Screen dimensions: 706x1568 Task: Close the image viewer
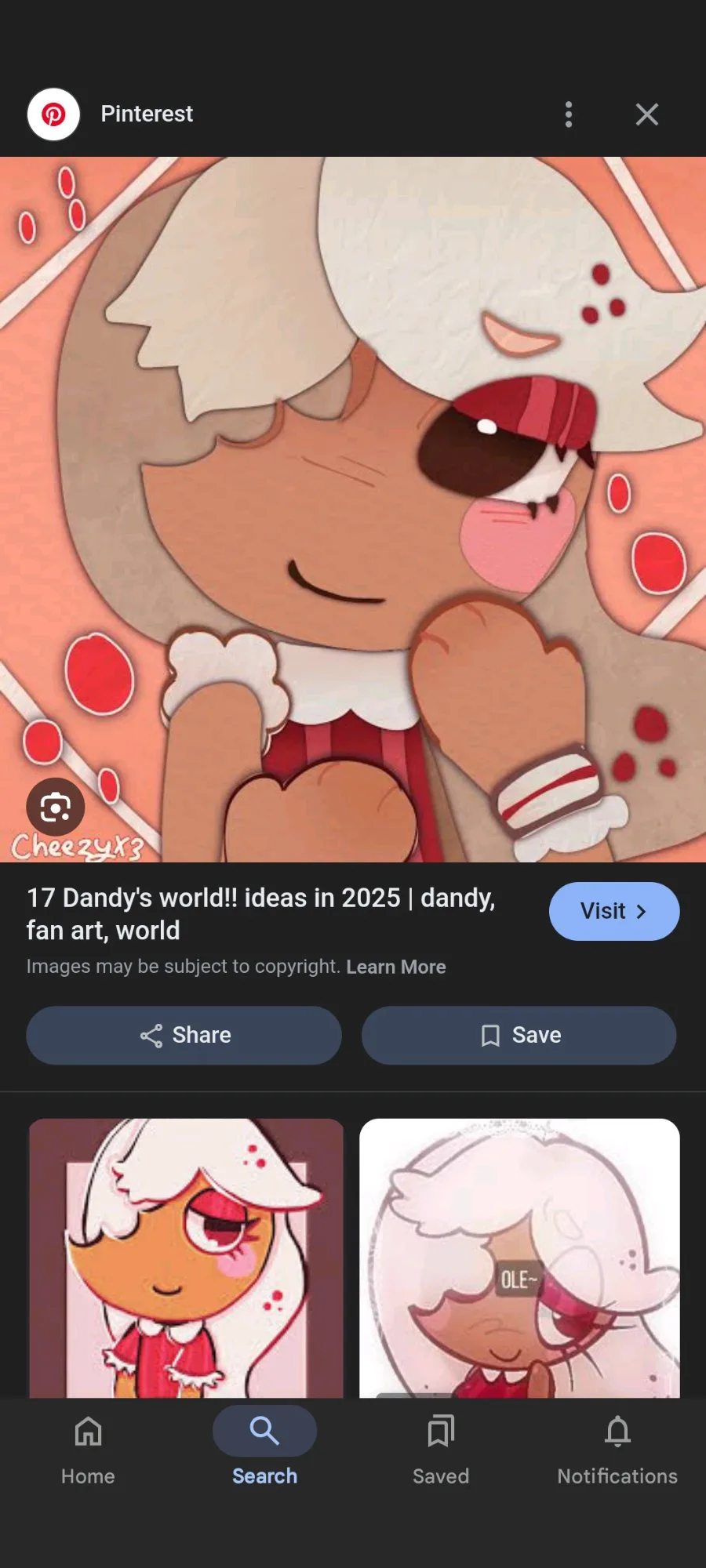pyautogui.click(x=646, y=114)
